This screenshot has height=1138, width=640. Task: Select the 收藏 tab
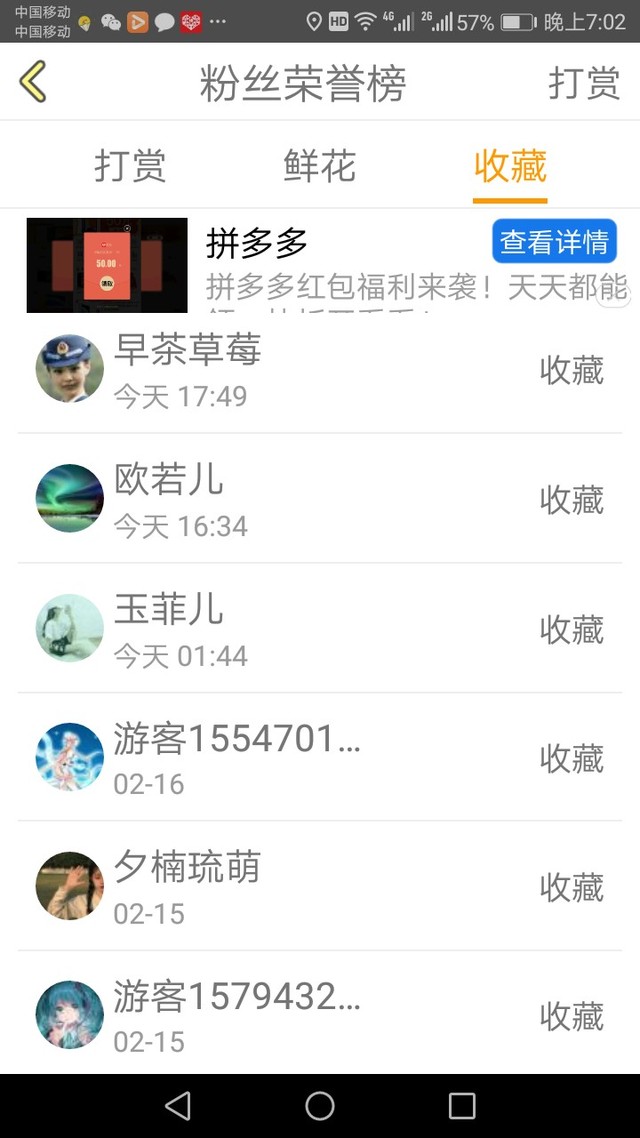tap(509, 165)
